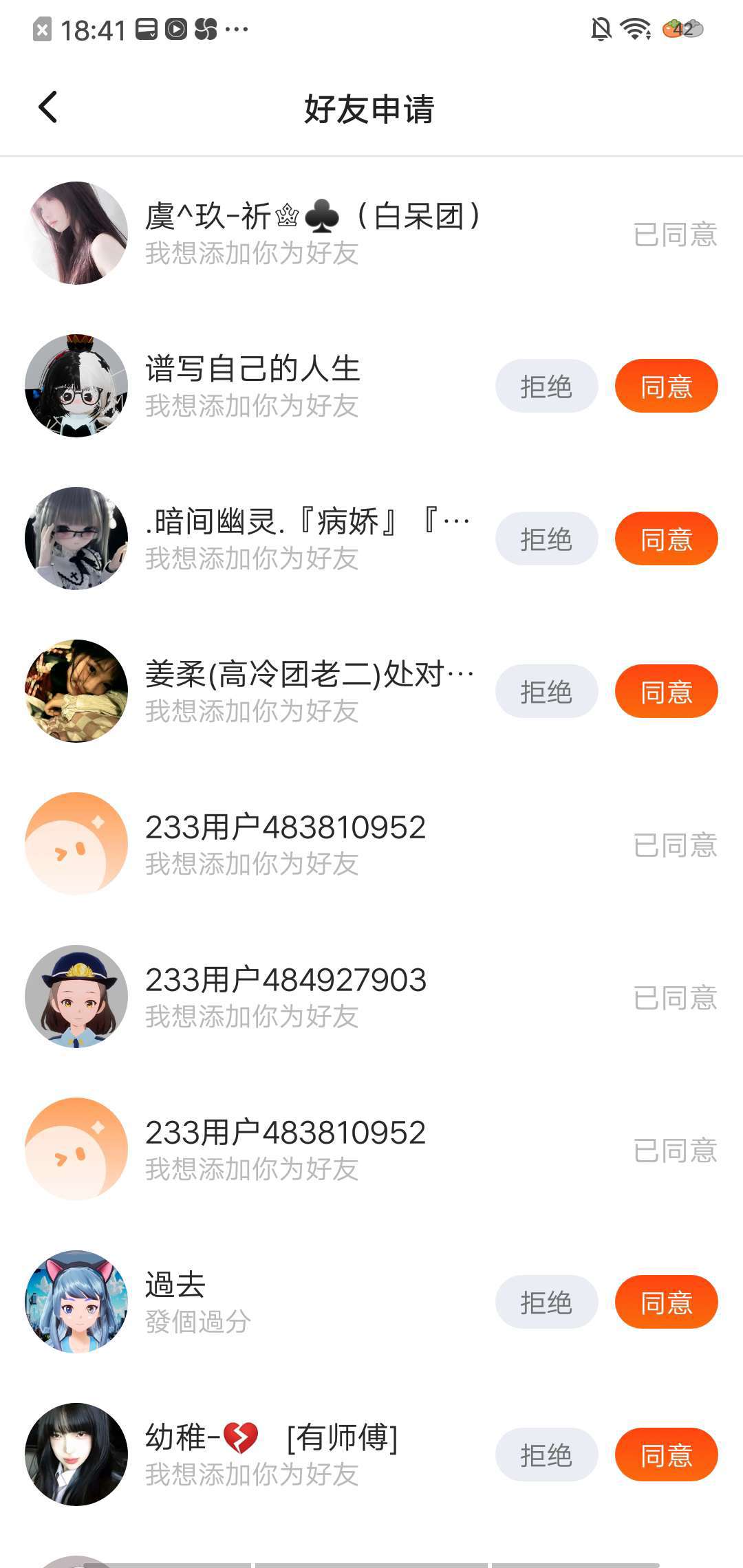Decline 姜柔(高冷团老二)'s friend request

point(546,692)
